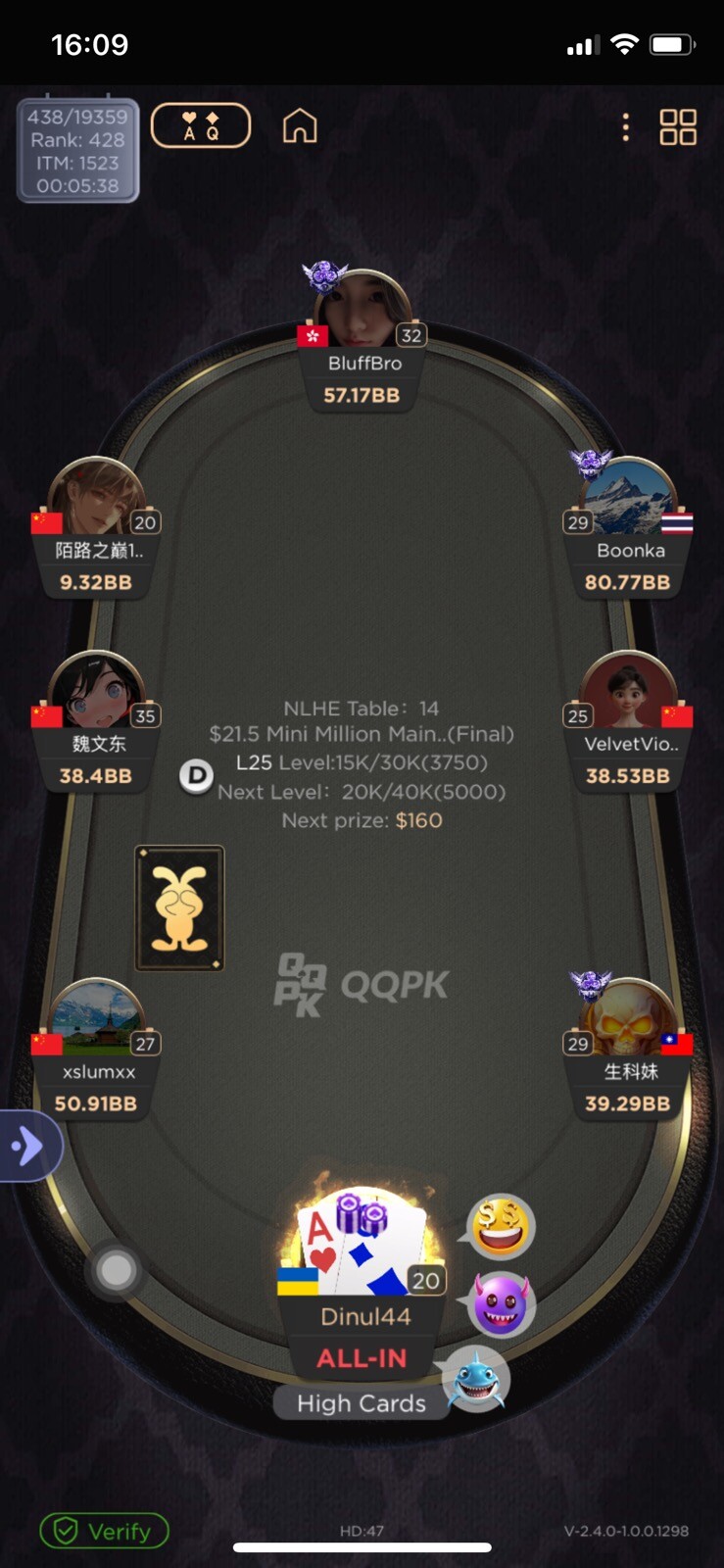
Task: Open 生科妹's player profile
Action: (x=627, y=1019)
